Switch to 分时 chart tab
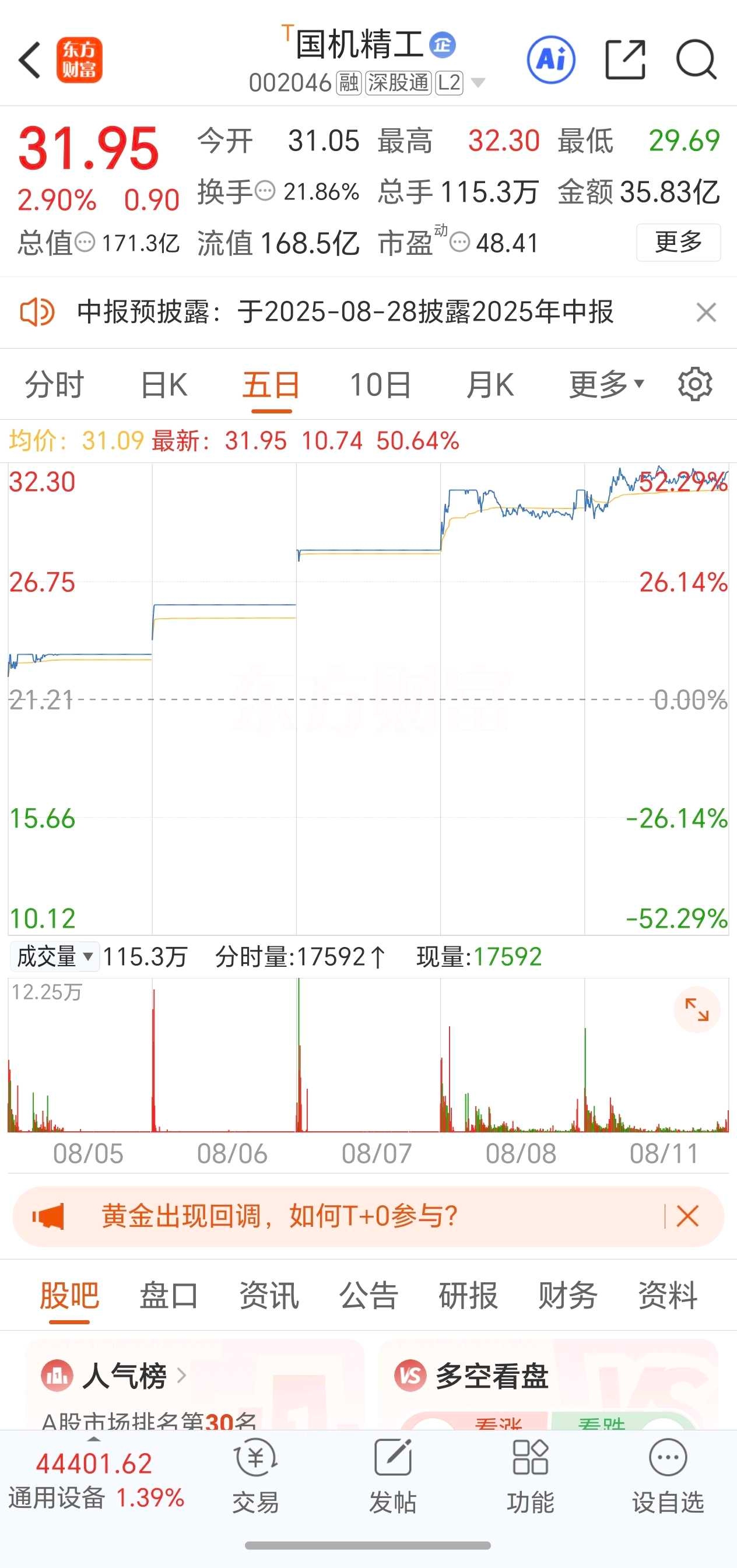 coord(54,385)
